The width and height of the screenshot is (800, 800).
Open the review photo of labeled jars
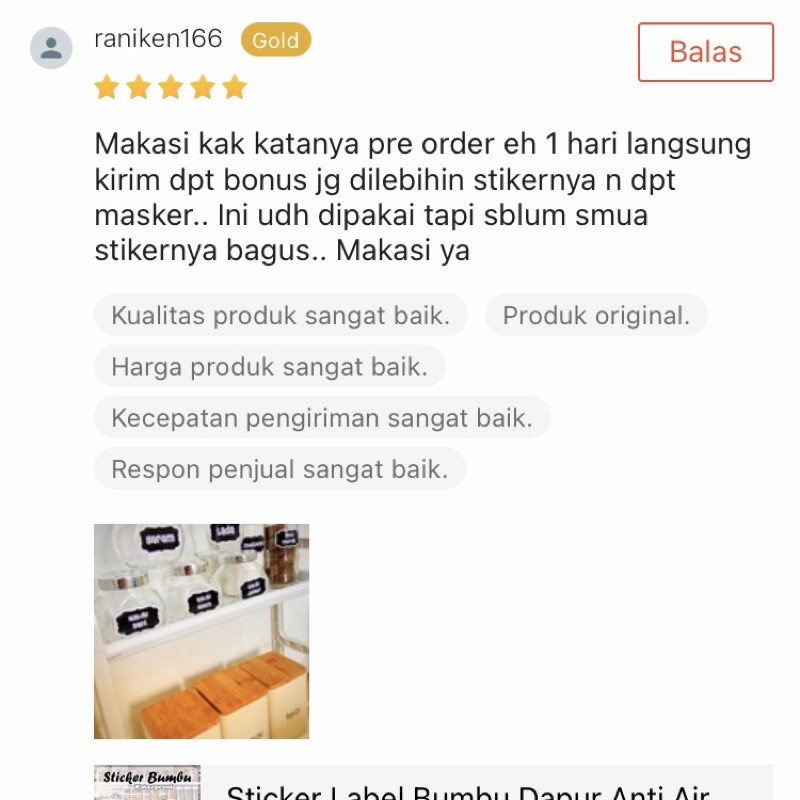tap(201, 631)
